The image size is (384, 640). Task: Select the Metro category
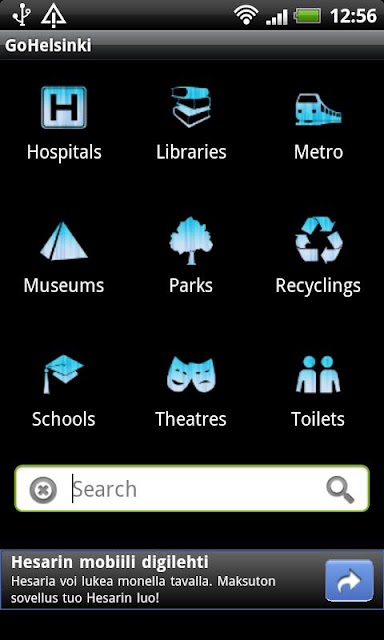[x=318, y=124]
